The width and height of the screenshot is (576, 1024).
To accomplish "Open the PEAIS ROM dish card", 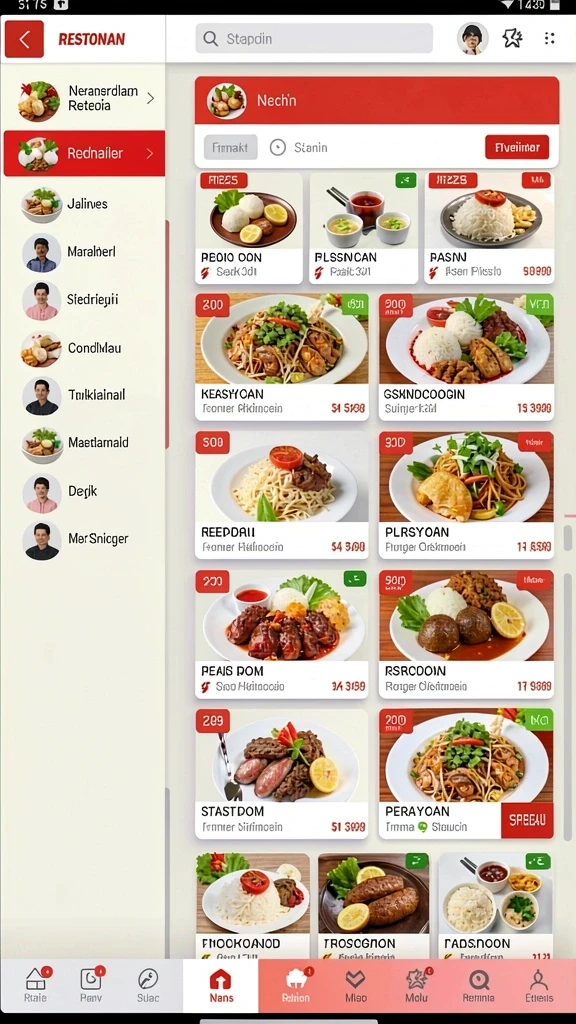I will coord(281,634).
